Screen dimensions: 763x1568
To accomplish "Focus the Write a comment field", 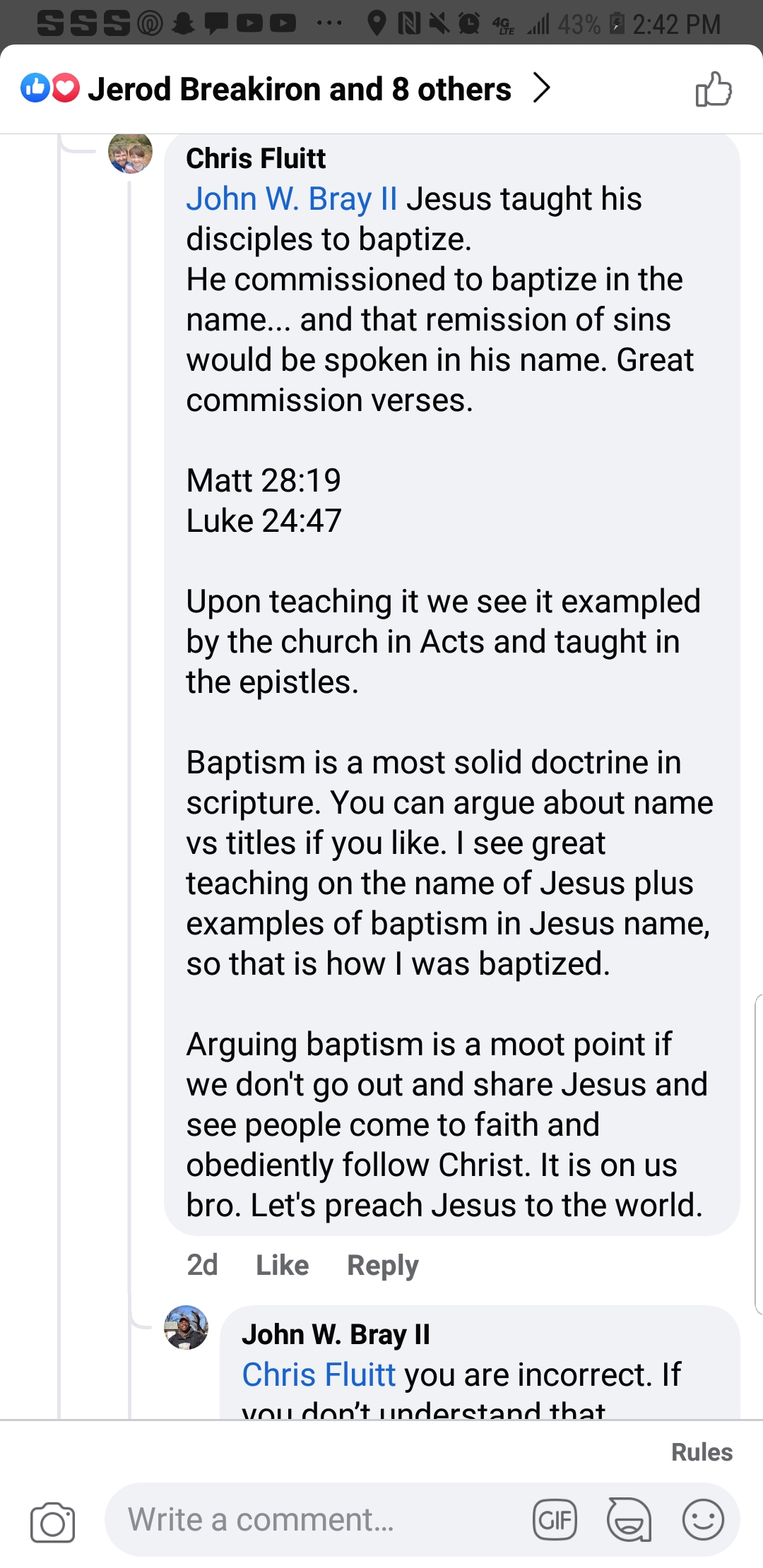I will coord(311,1520).
